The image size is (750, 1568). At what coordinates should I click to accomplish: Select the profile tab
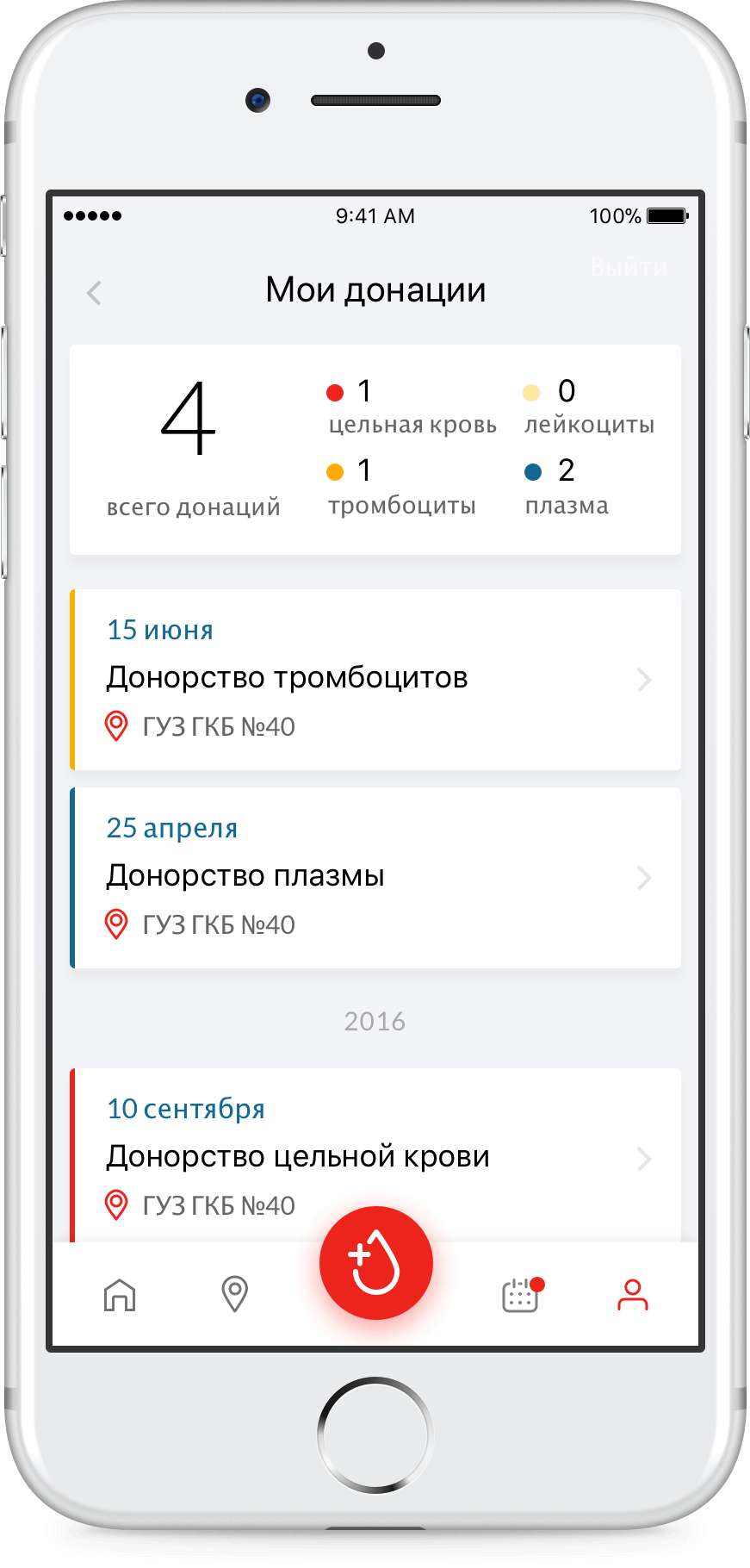(632, 1294)
